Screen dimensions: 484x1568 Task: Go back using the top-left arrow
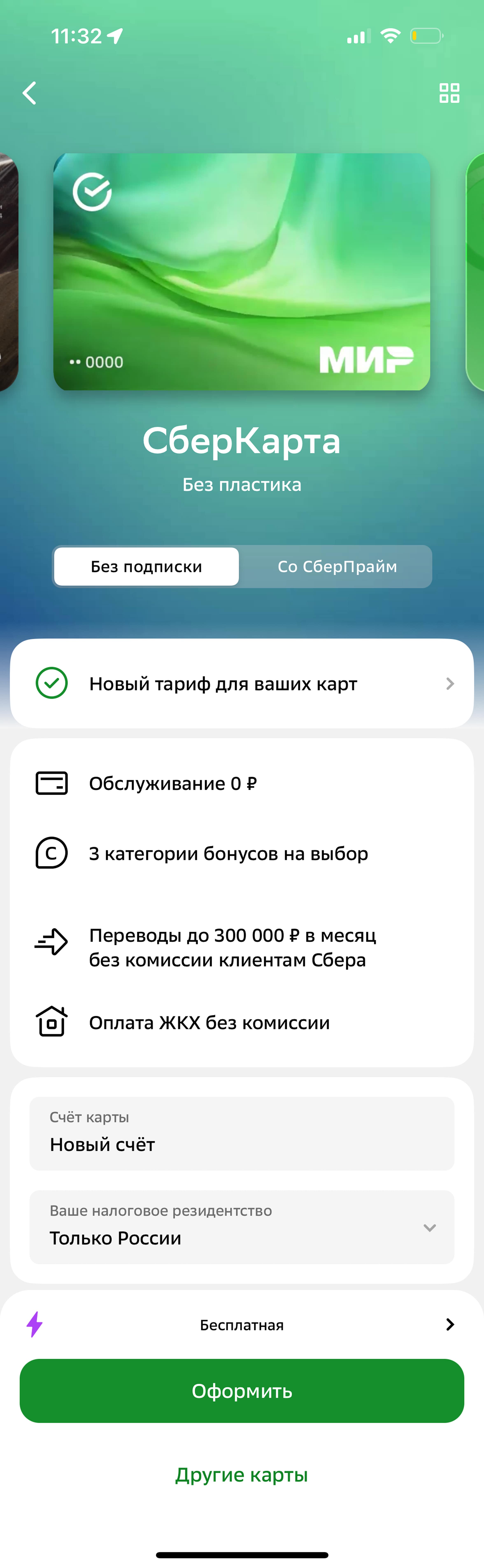[x=29, y=93]
